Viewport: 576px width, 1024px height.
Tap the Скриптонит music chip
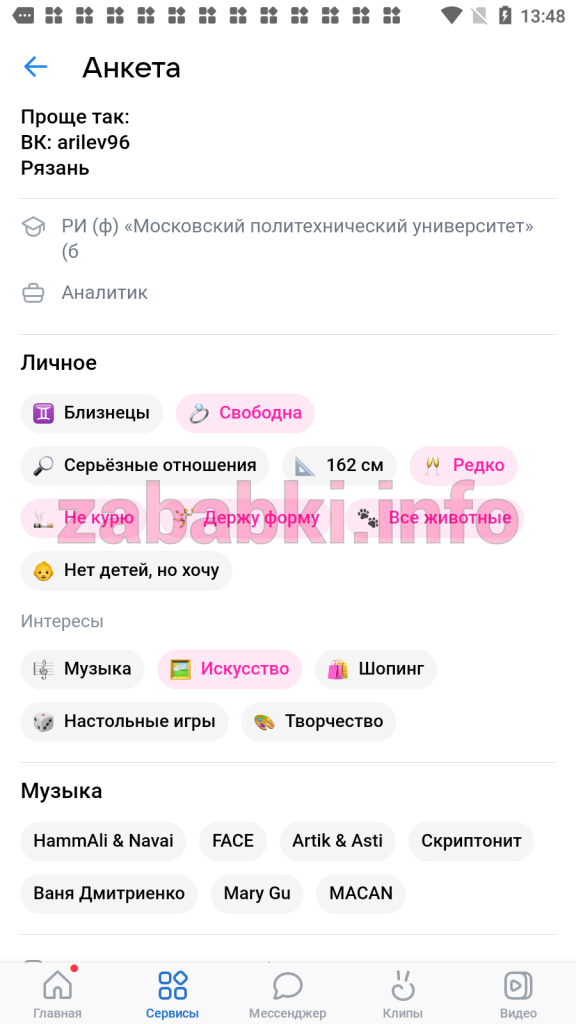click(471, 840)
